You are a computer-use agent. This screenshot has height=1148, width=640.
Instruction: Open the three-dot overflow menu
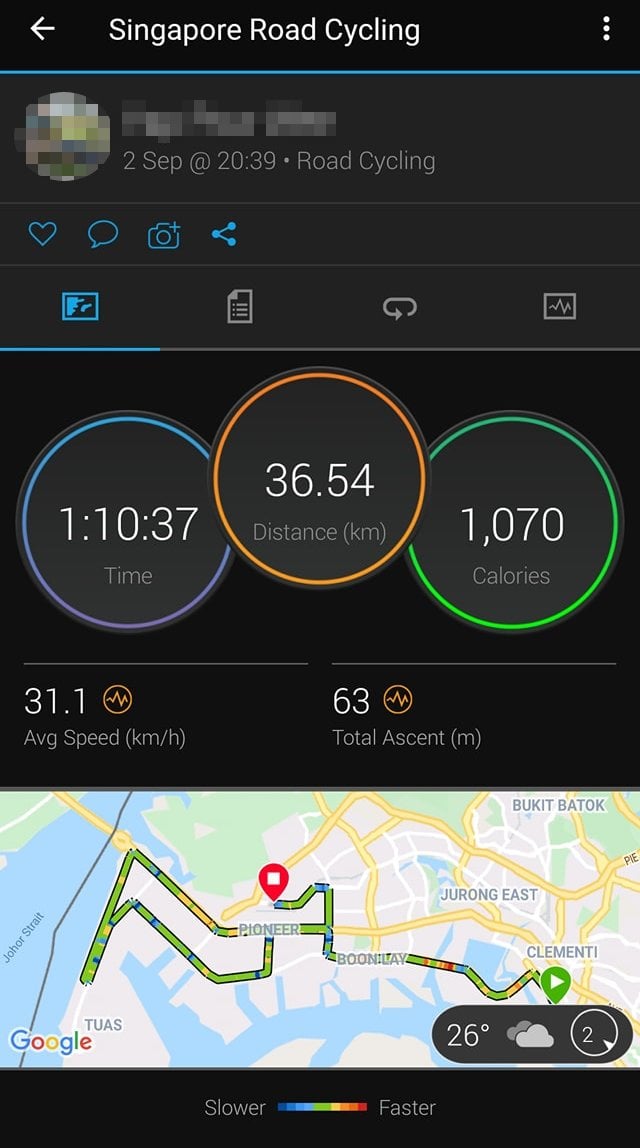(606, 29)
